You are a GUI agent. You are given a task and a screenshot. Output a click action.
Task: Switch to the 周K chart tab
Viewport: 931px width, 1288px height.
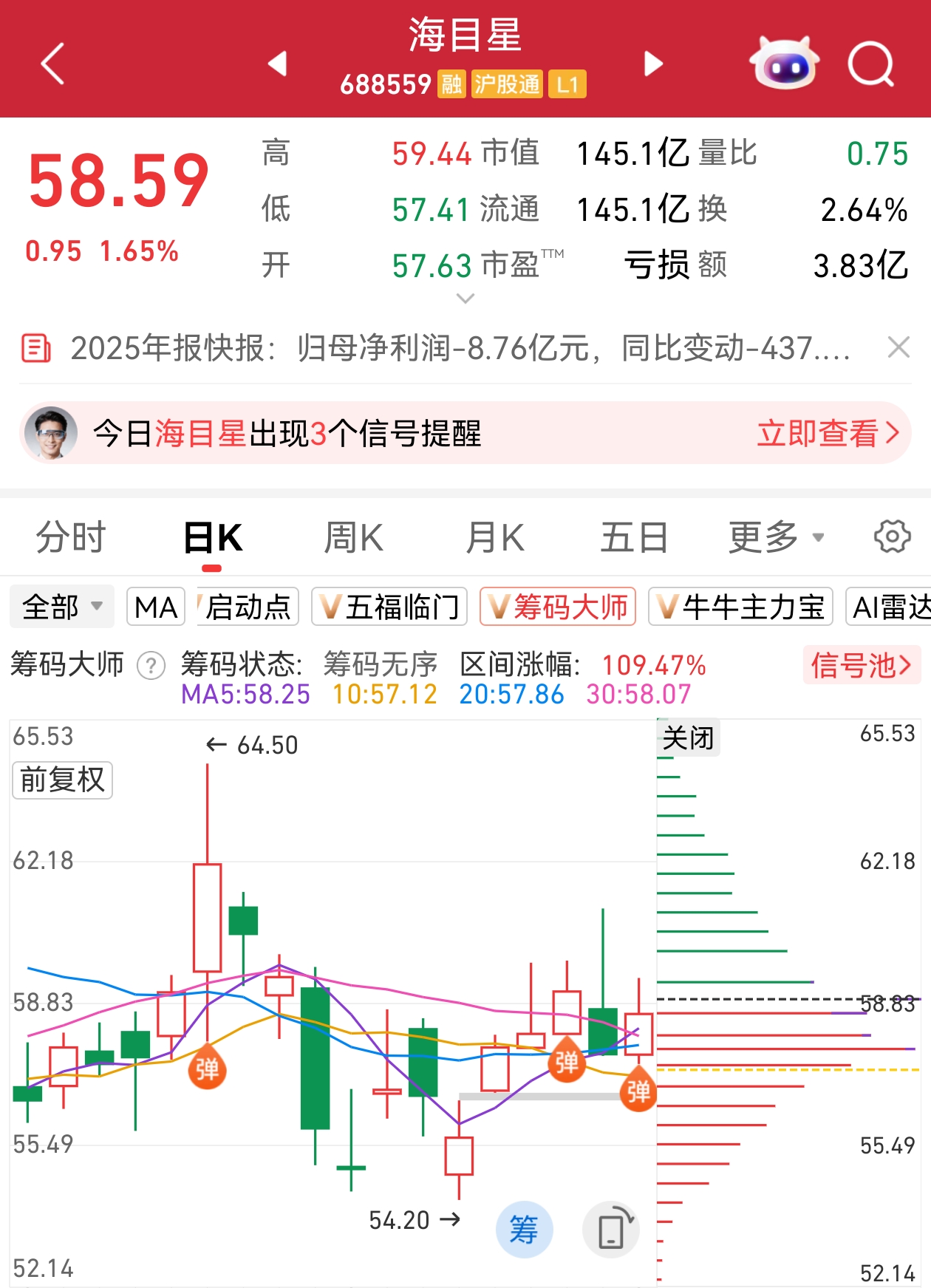point(354,537)
